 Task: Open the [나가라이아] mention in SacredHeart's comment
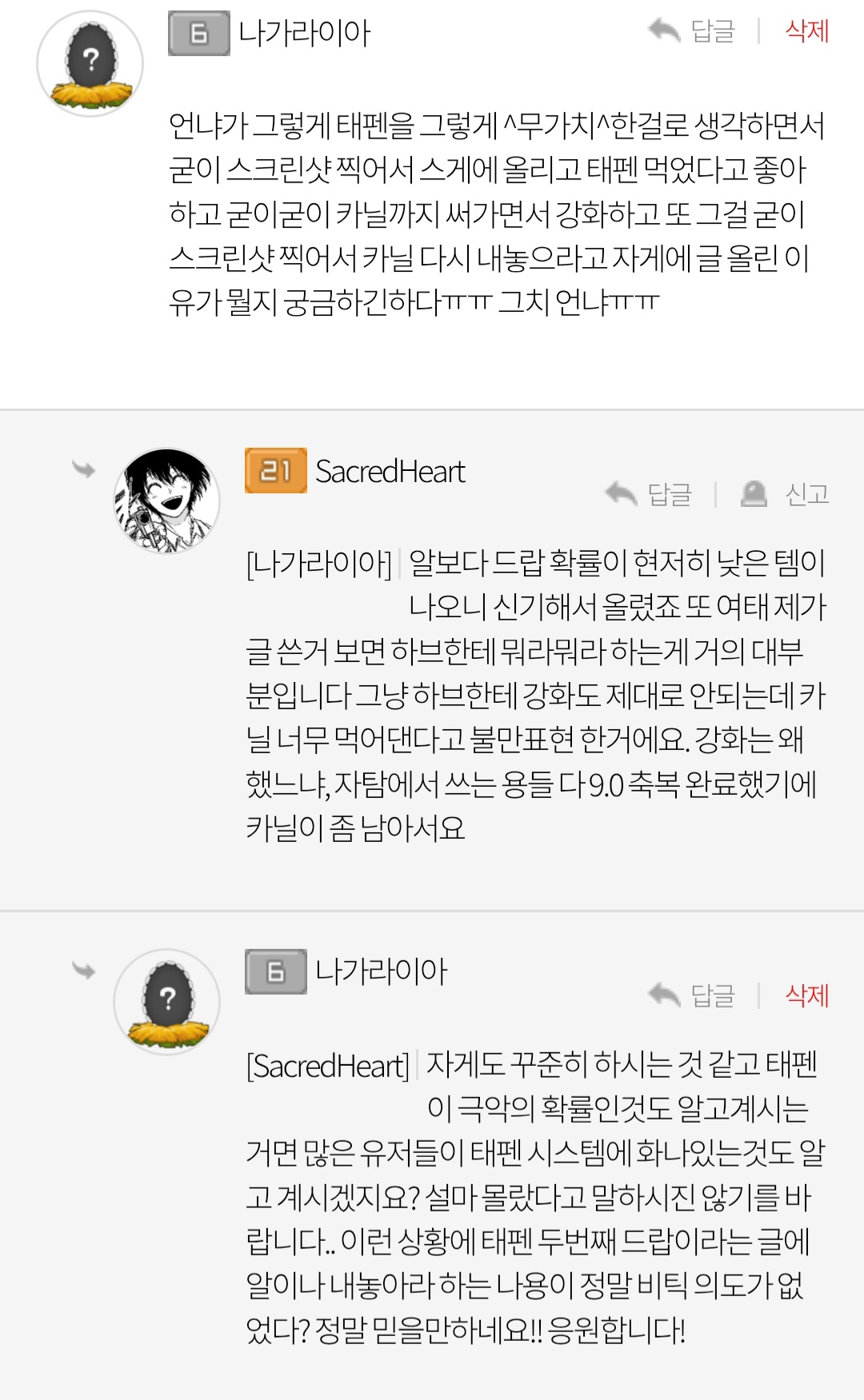pos(318,564)
